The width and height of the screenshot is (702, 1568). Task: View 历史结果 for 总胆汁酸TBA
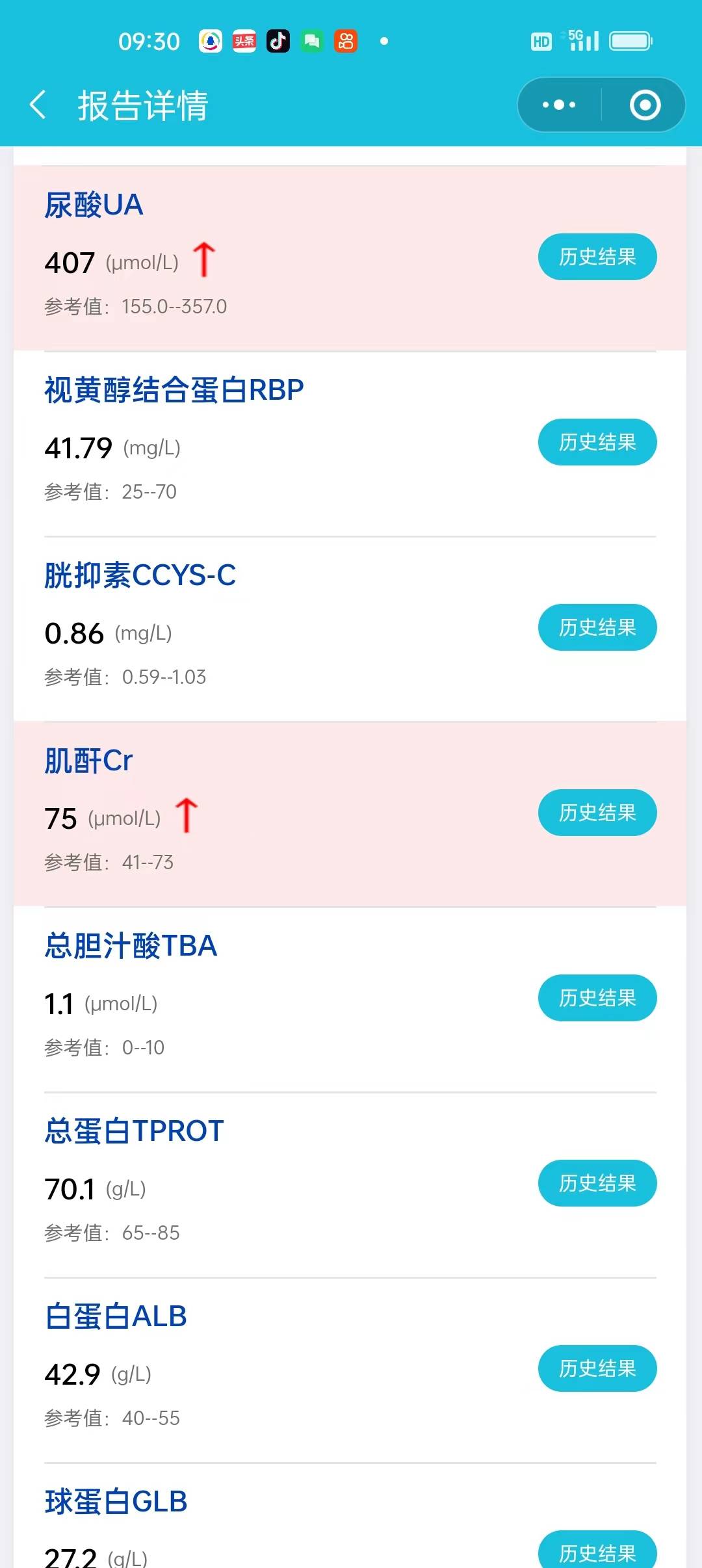[x=597, y=998]
